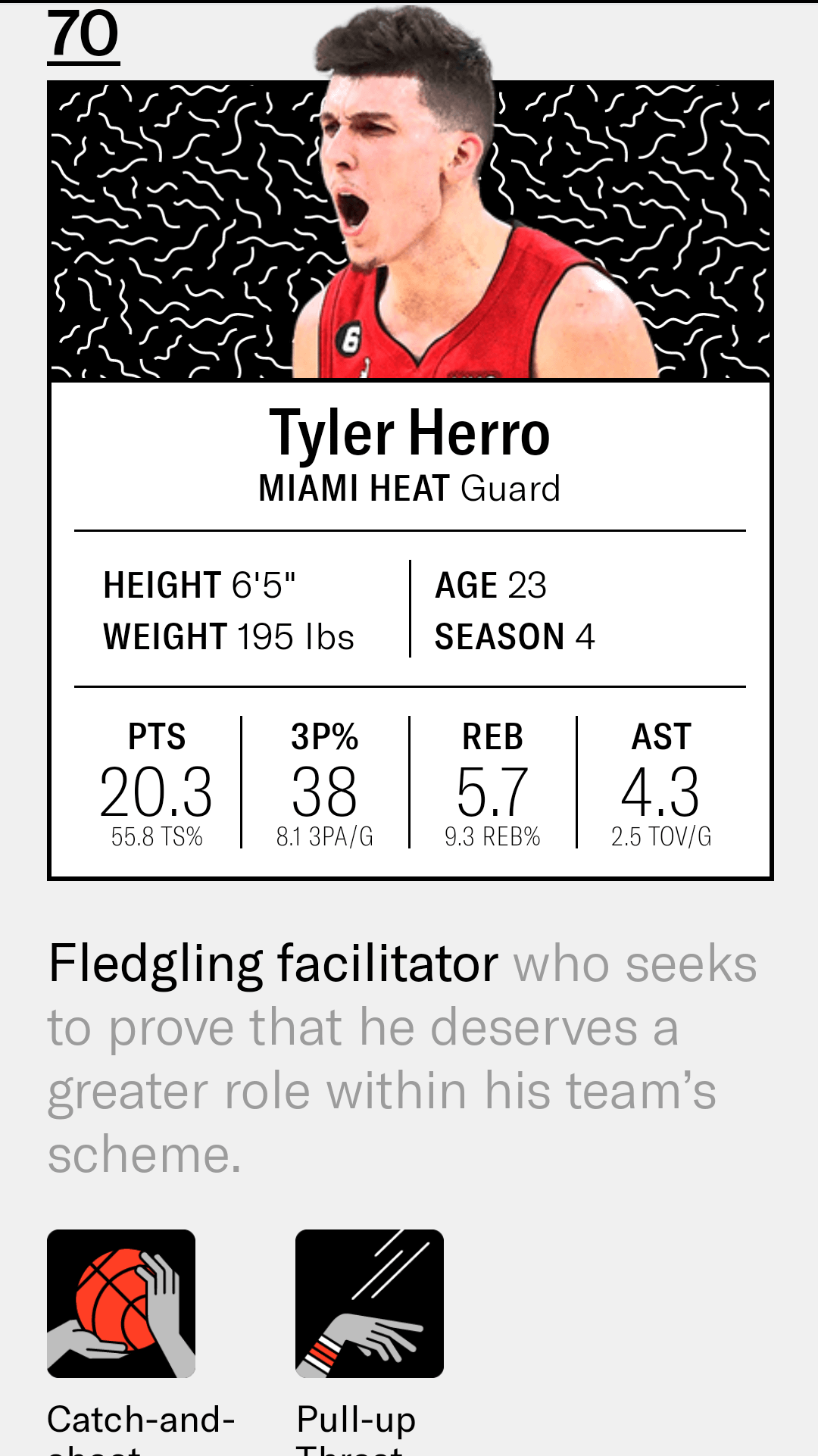Open the underlined rank 70 link
The image size is (818, 1456).
click(83, 35)
